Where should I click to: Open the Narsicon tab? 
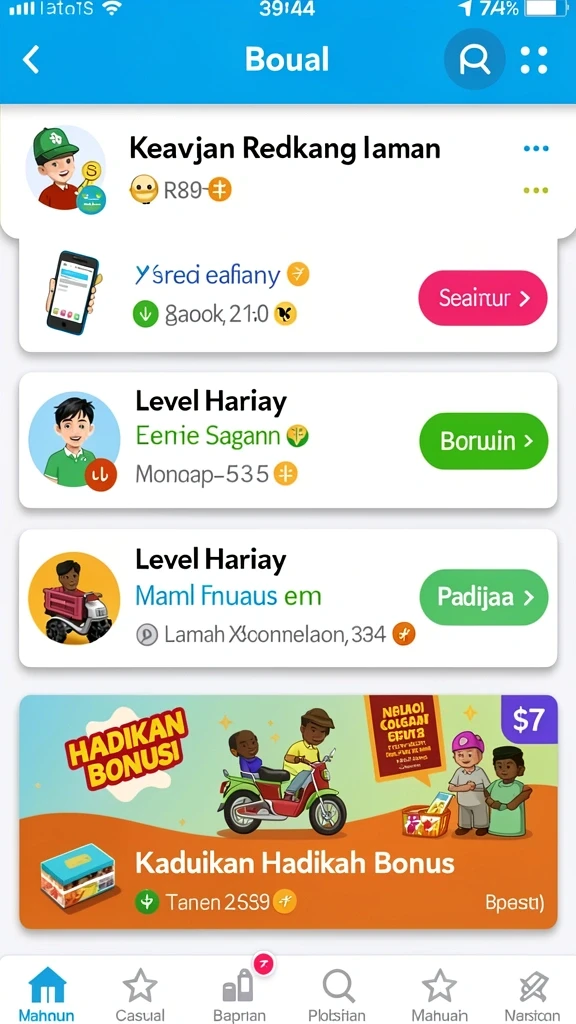[x=532, y=994]
